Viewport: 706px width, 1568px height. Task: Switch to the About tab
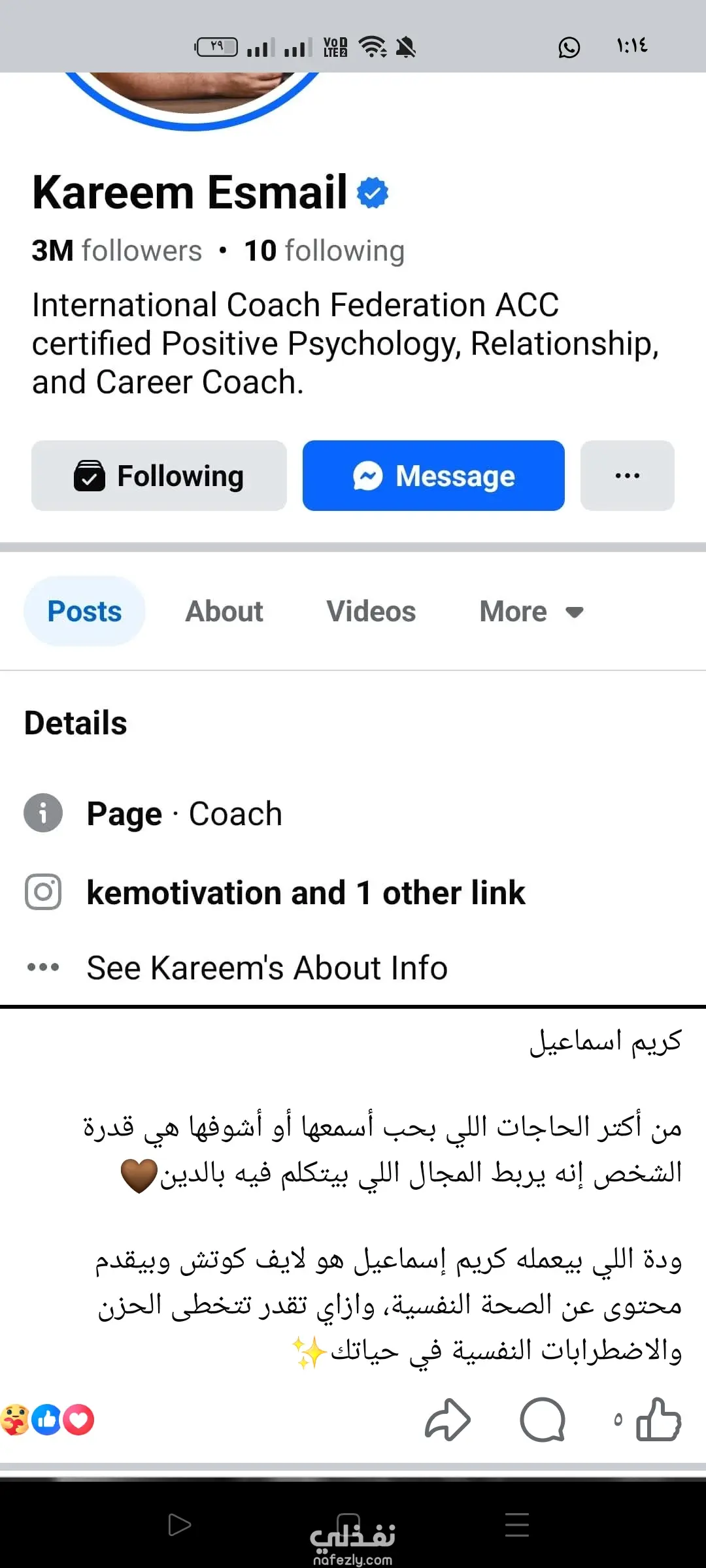pyautogui.click(x=224, y=612)
